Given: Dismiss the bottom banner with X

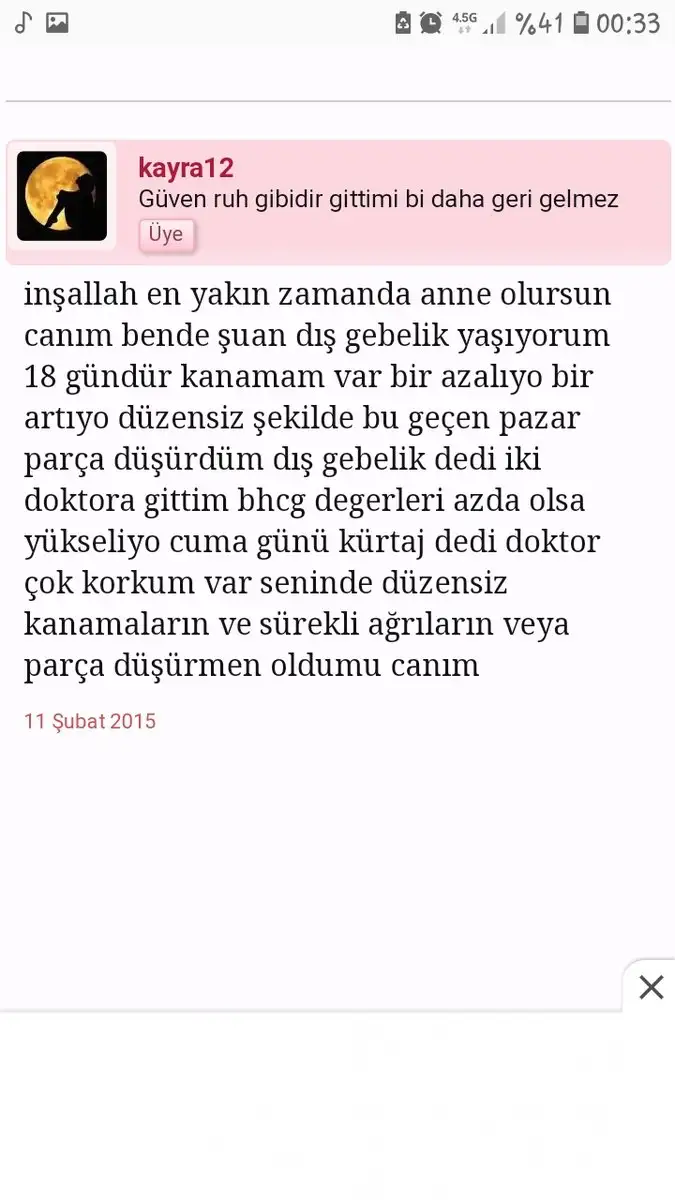Looking at the screenshot, I should click(x=651, y=987).
